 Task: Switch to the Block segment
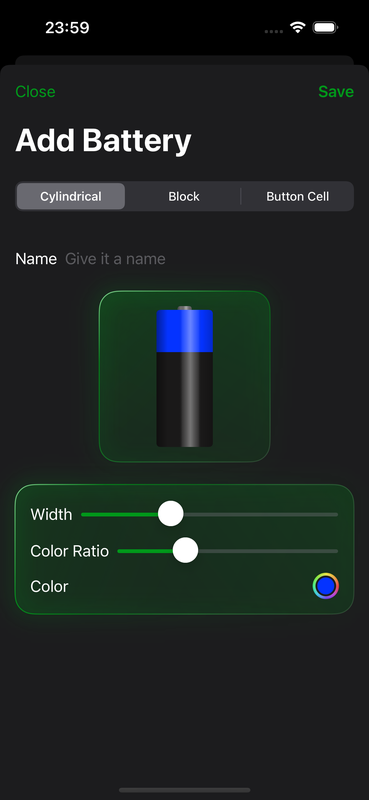point(184,196)
